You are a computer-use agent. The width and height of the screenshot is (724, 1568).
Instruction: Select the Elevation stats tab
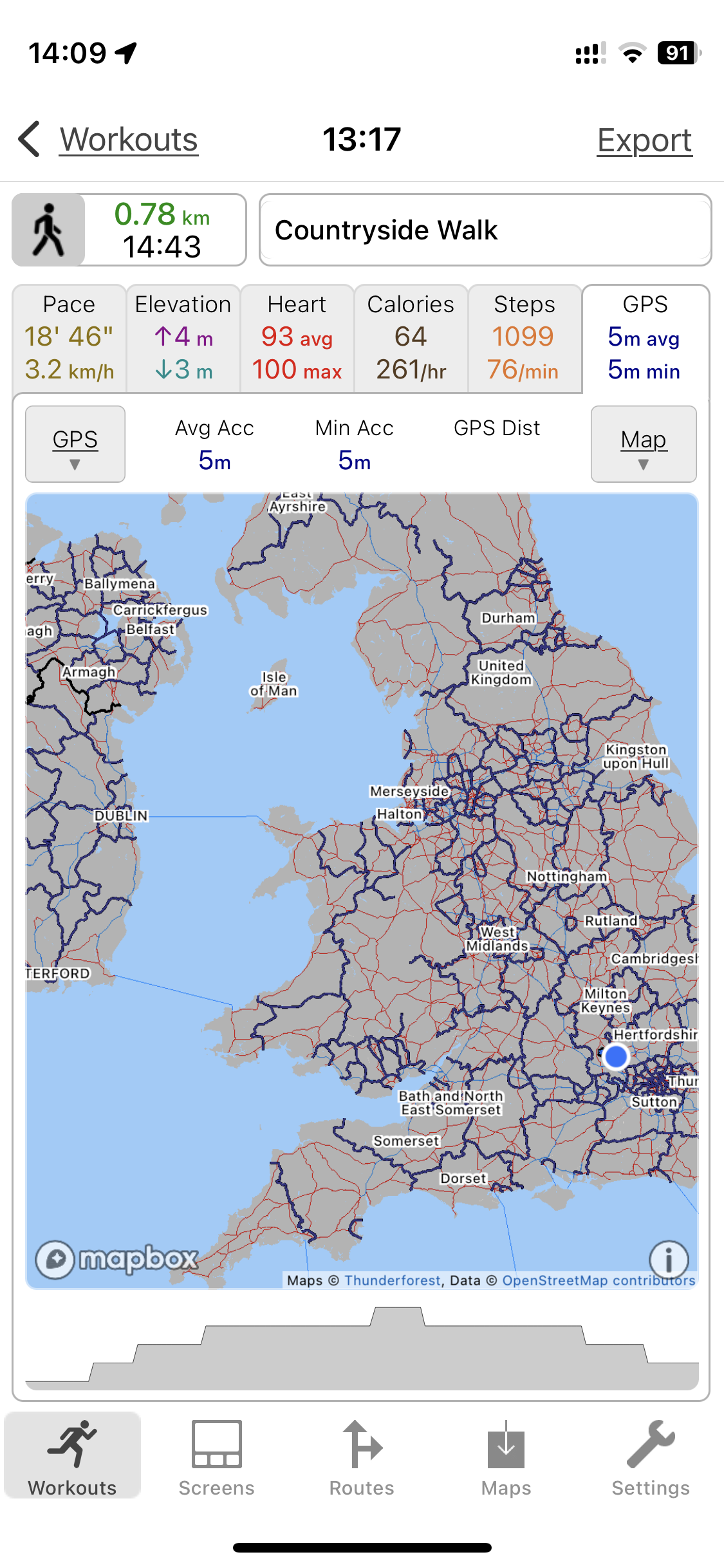coord(183,338)
